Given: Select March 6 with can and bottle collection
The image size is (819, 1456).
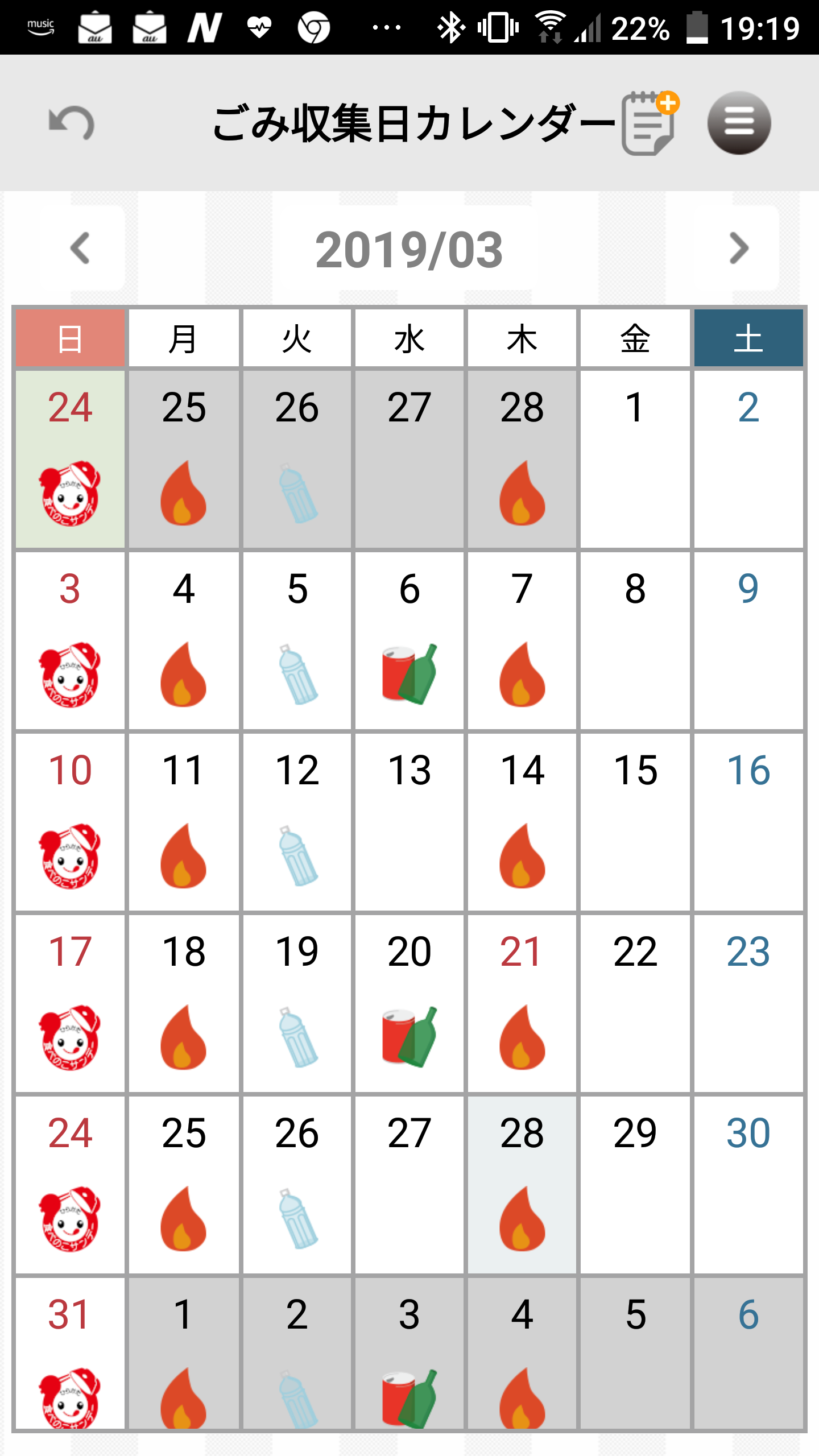Looking at the screenshot, I should 409,640.
